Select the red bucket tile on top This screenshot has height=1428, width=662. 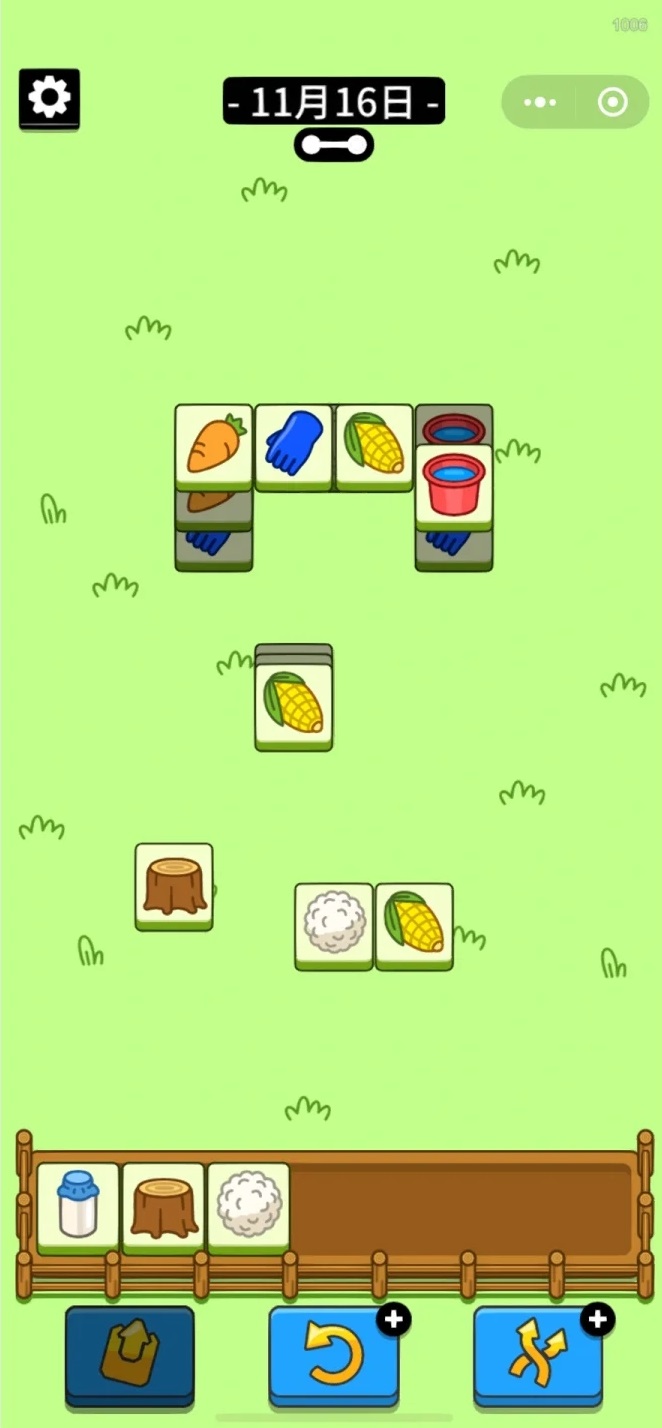(x=454, y=484)
